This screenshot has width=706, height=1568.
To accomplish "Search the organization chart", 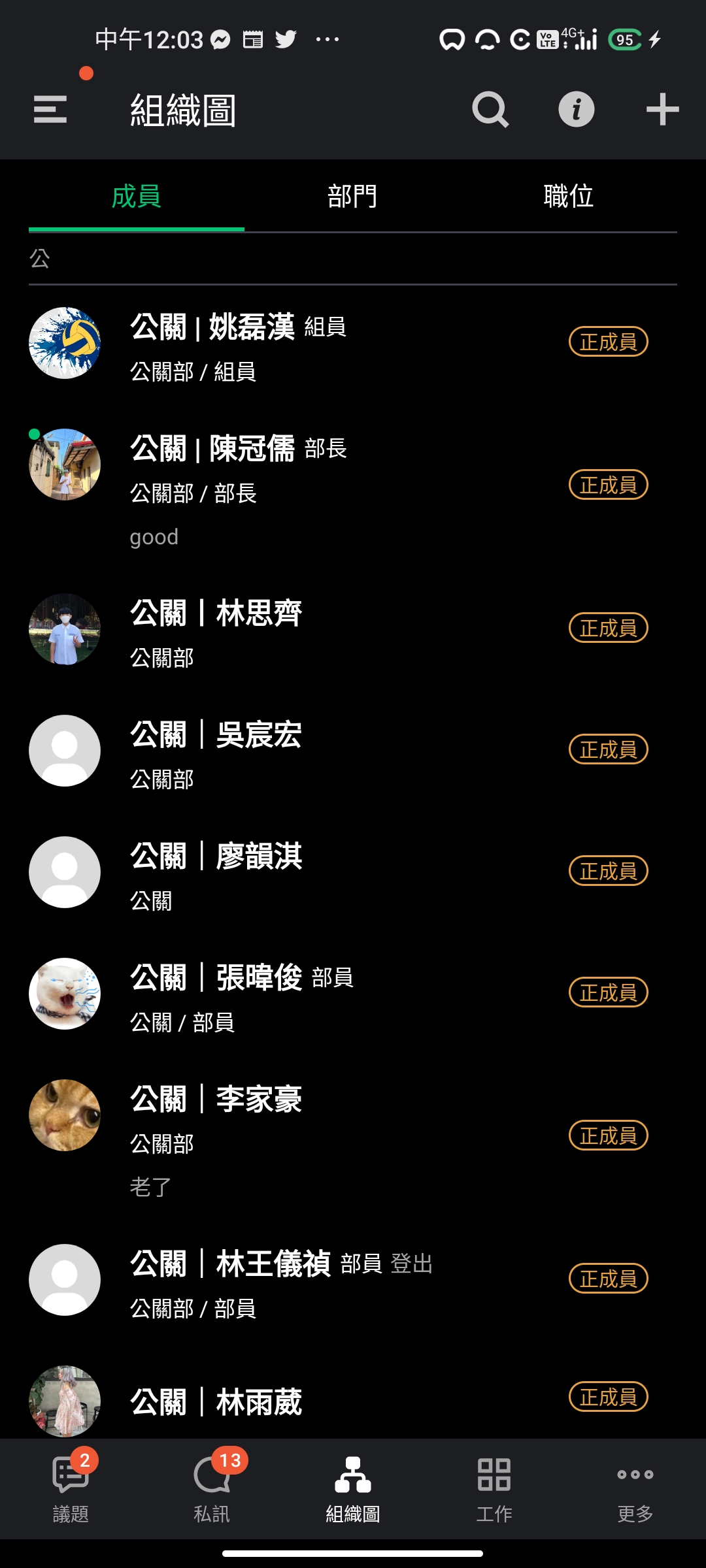I will [490, 109].
